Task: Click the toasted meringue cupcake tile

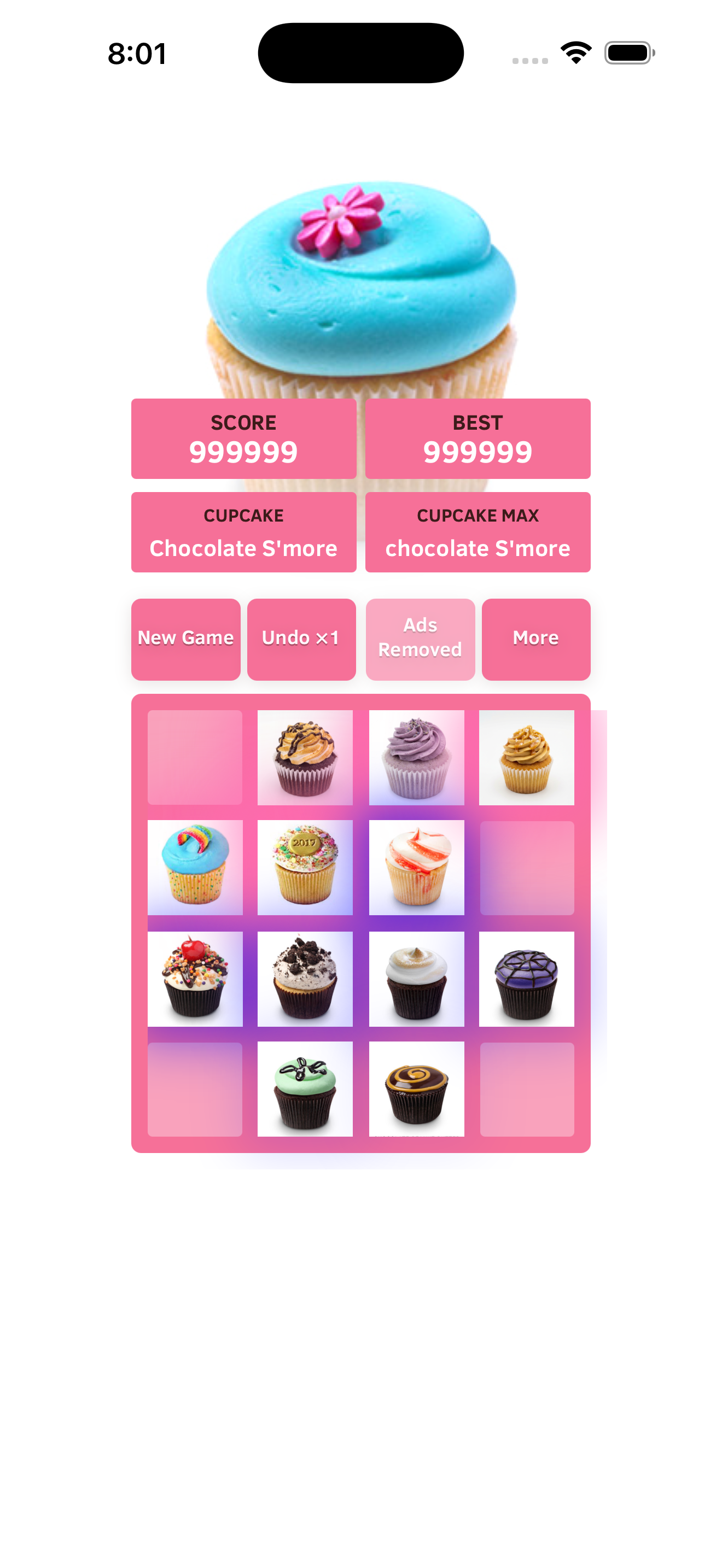Action: click(416, 978)
